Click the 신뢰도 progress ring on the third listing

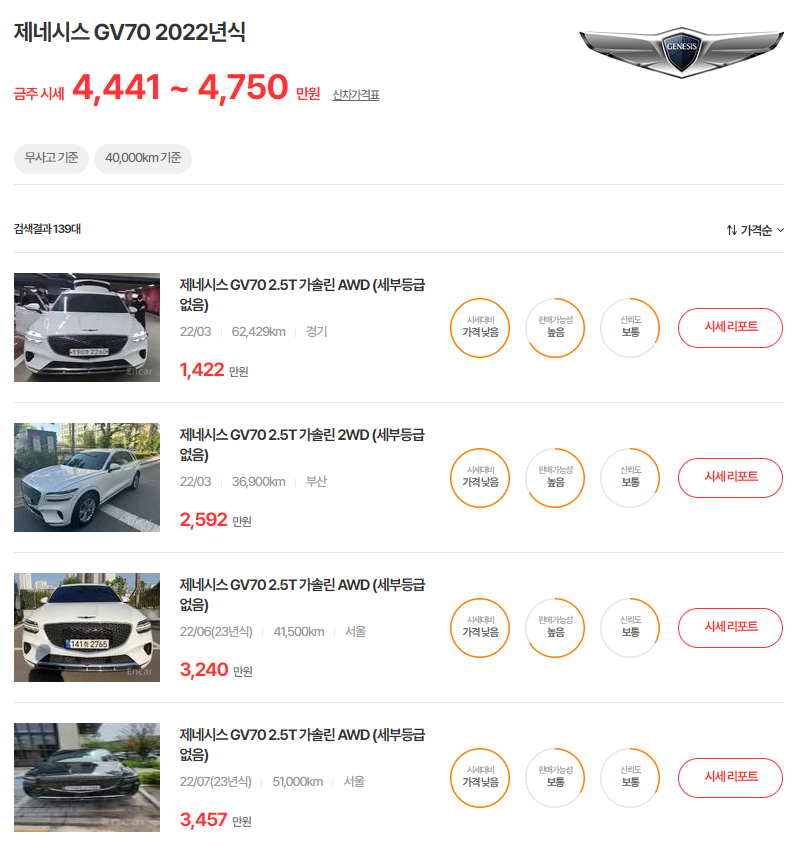coord(629,628)
